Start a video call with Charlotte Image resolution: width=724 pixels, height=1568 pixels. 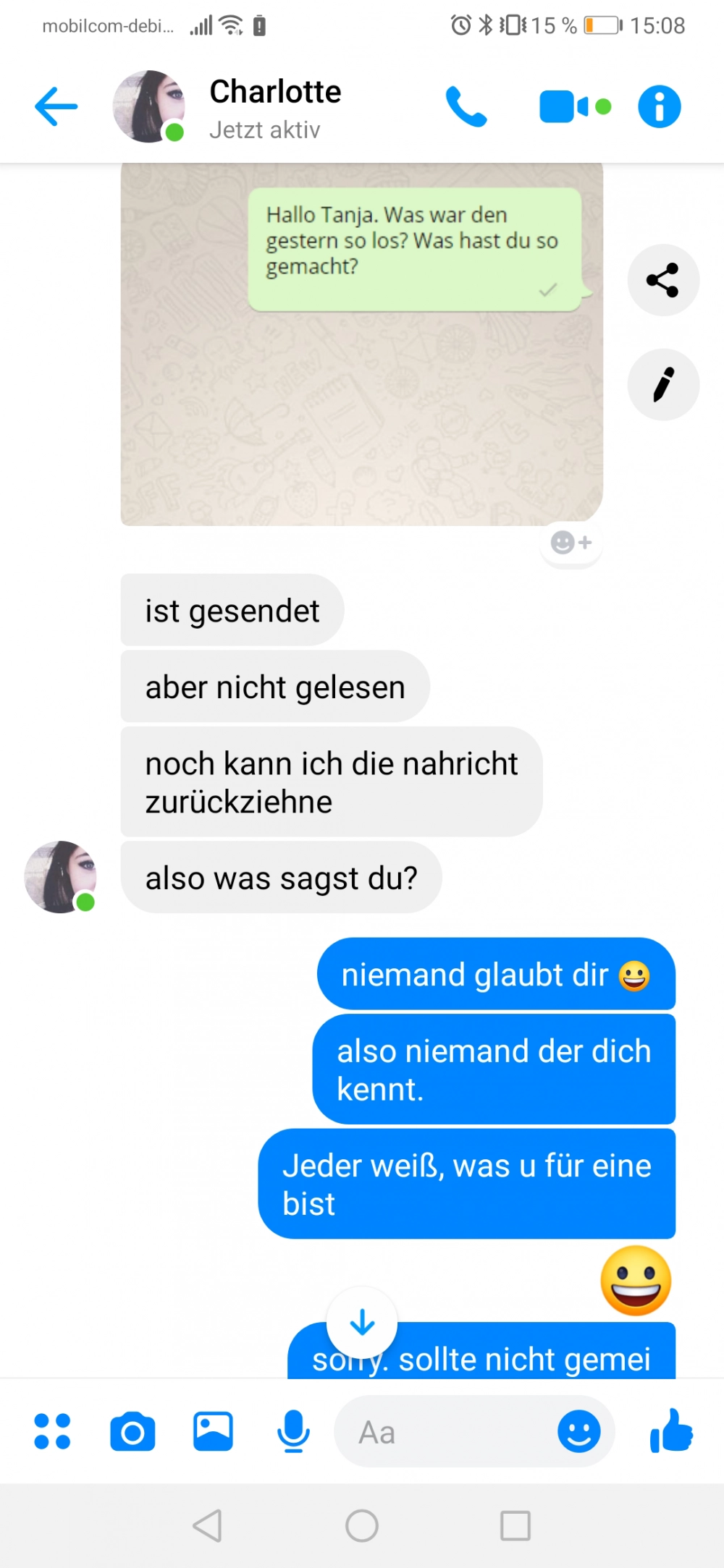(574, 106)
